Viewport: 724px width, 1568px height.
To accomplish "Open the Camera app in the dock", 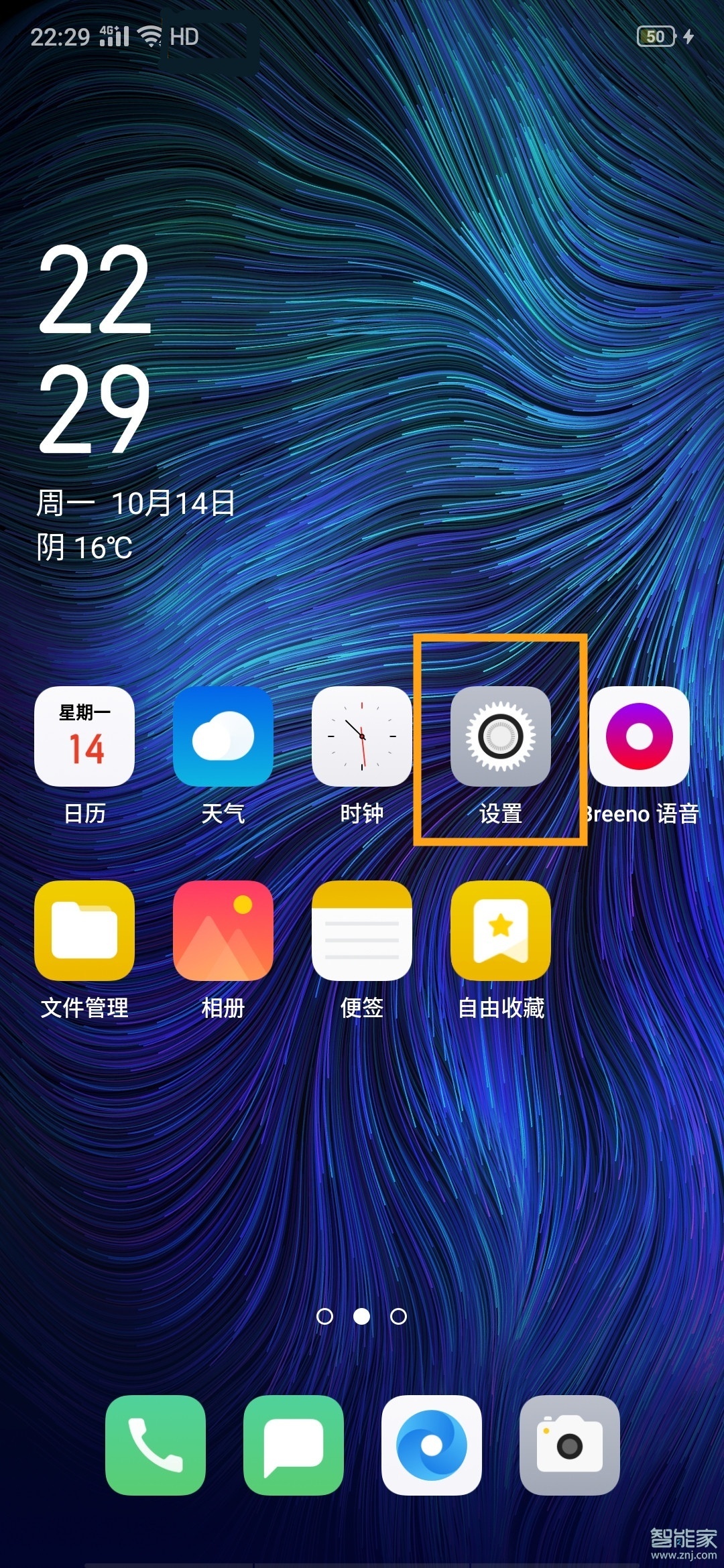I will [x=570, y=1442].
